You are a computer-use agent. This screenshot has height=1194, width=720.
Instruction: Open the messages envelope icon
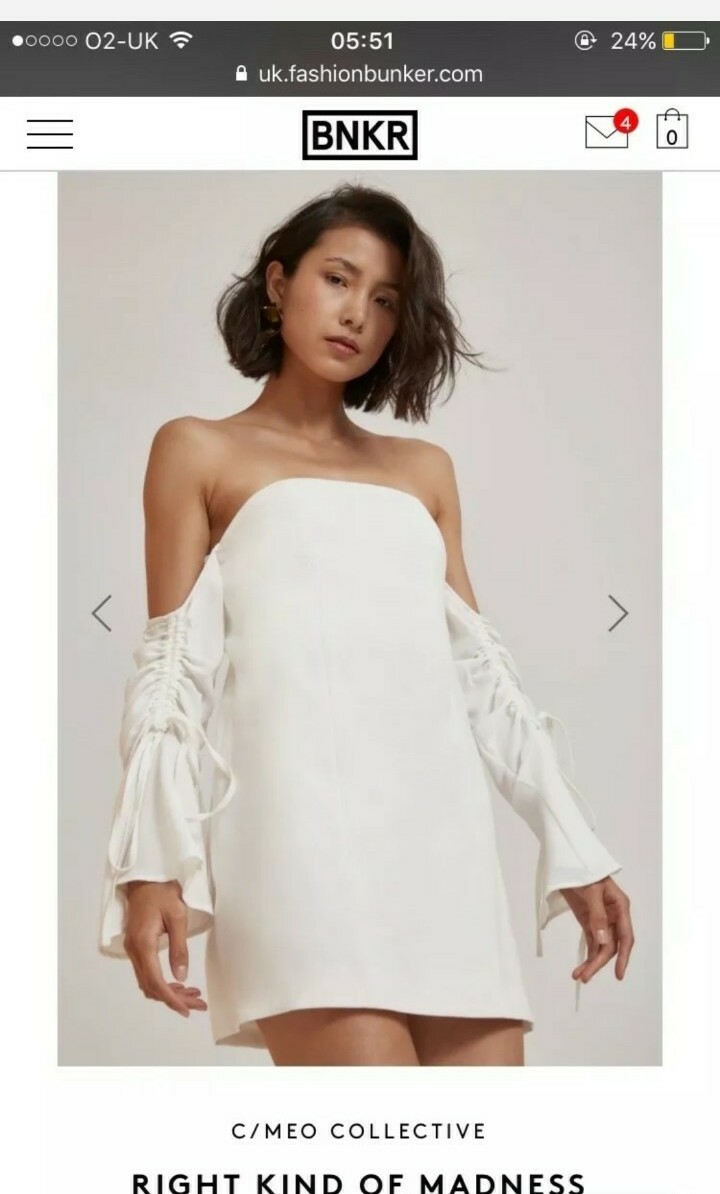(611, 129)
